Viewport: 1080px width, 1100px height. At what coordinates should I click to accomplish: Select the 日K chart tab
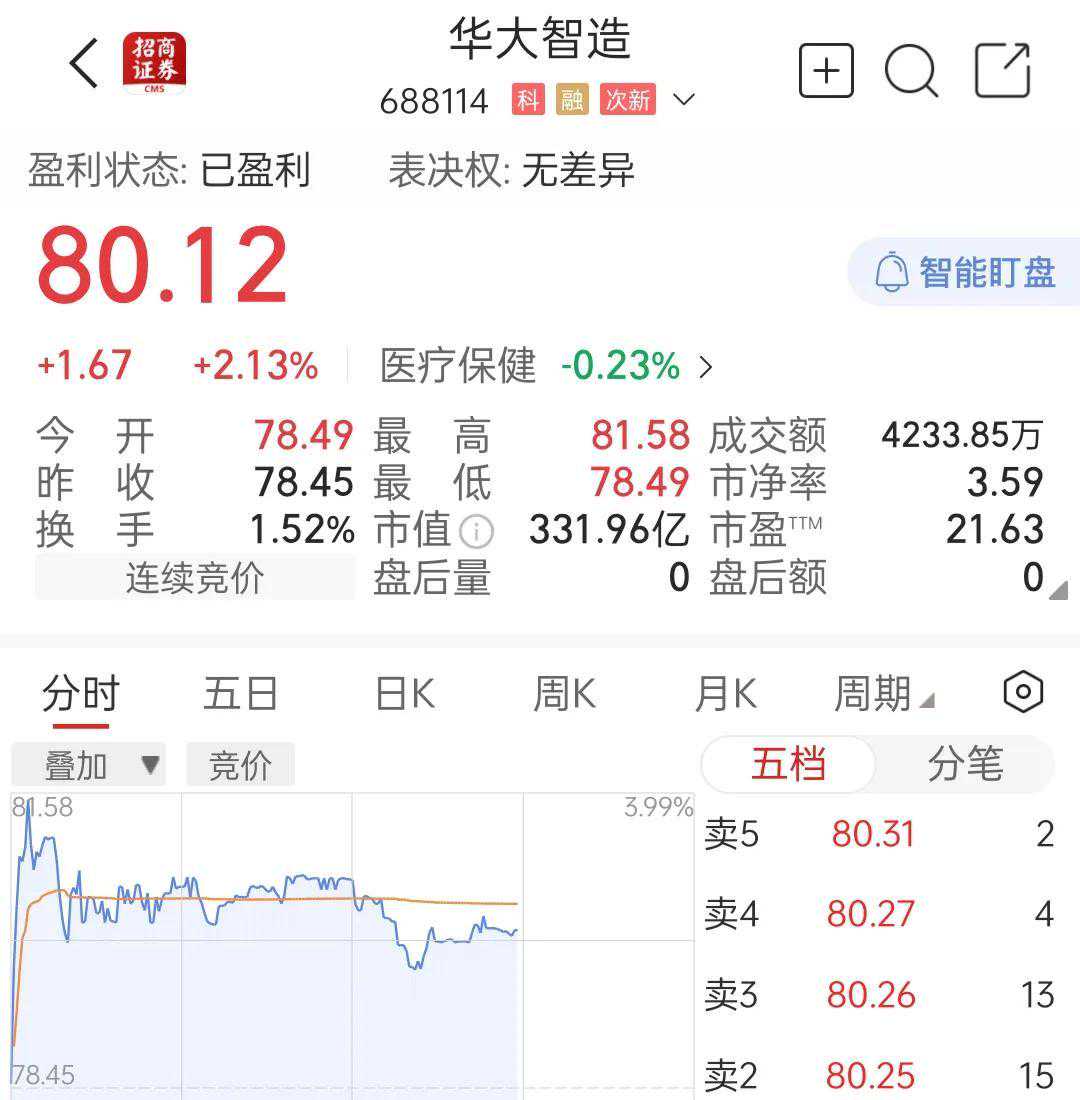[x=405, y=693]
